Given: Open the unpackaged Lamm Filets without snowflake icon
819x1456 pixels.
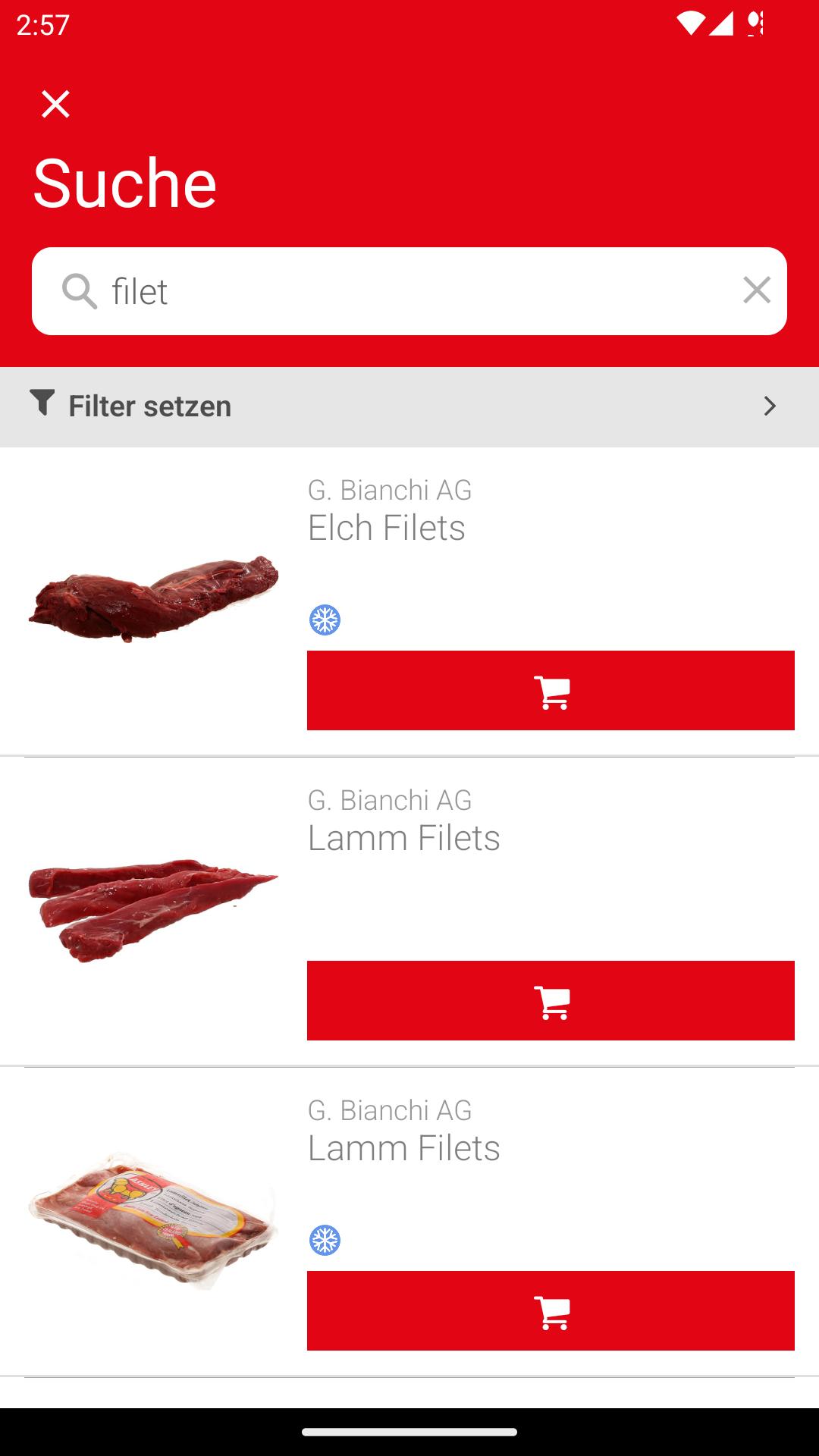Looking at the screenshot, I should click(403, 838).
